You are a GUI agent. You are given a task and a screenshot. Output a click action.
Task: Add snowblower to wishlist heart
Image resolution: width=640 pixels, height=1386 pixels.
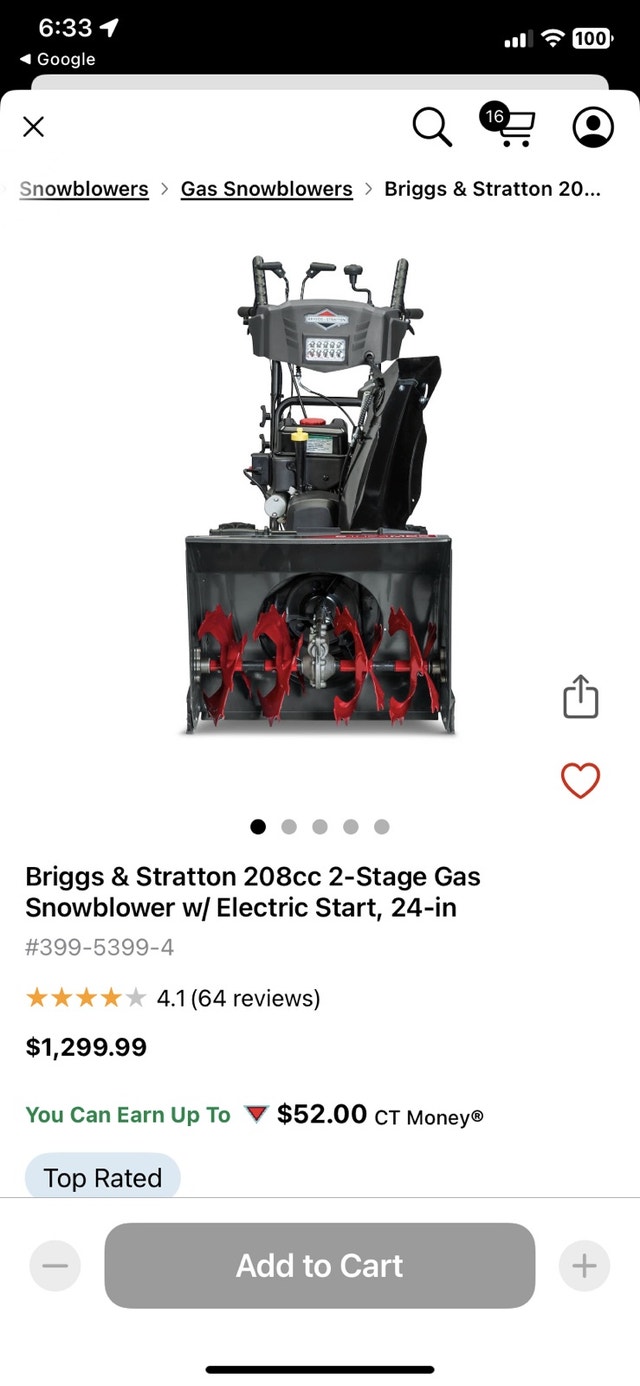tap(580, 780)
